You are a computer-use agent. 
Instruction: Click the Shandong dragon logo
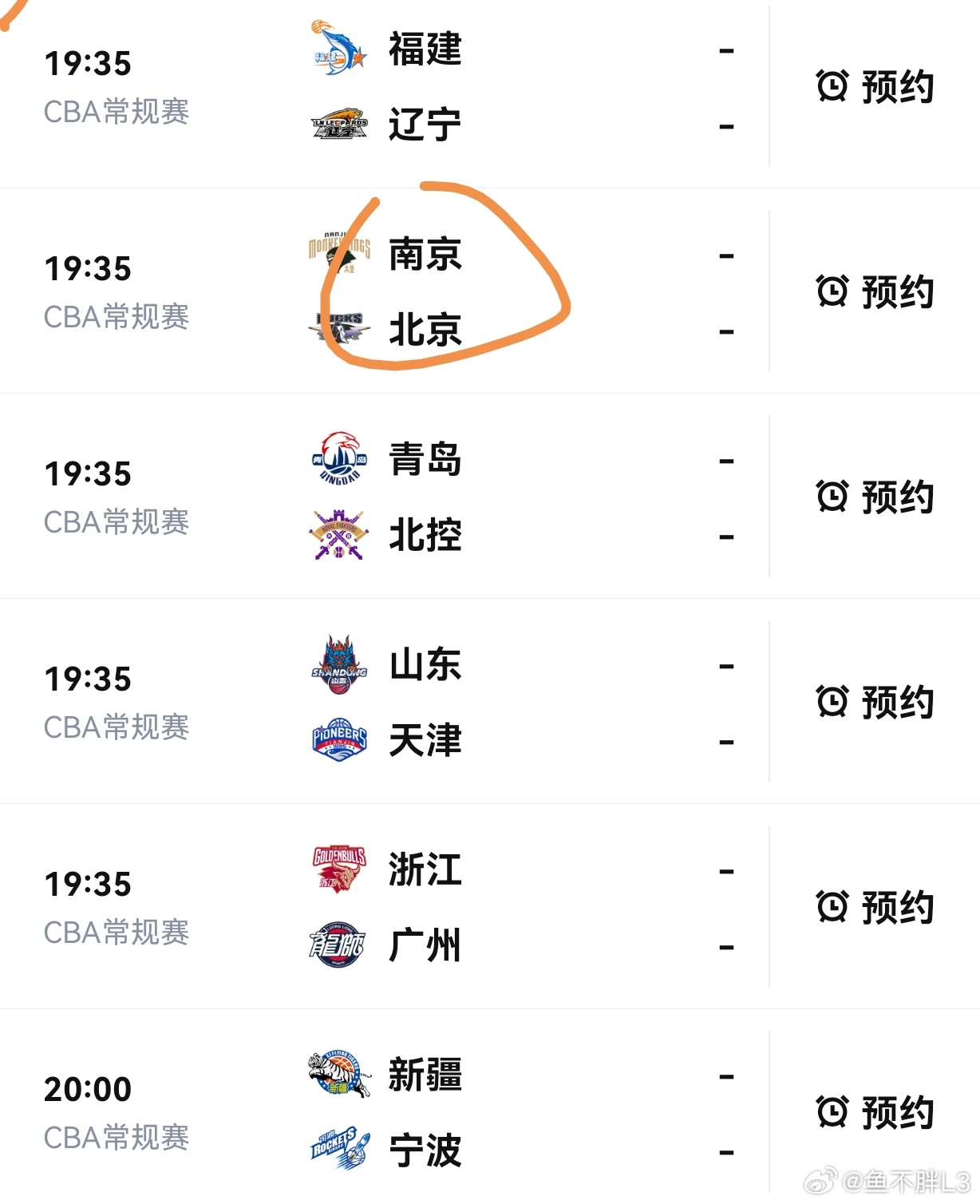(339, 663)
